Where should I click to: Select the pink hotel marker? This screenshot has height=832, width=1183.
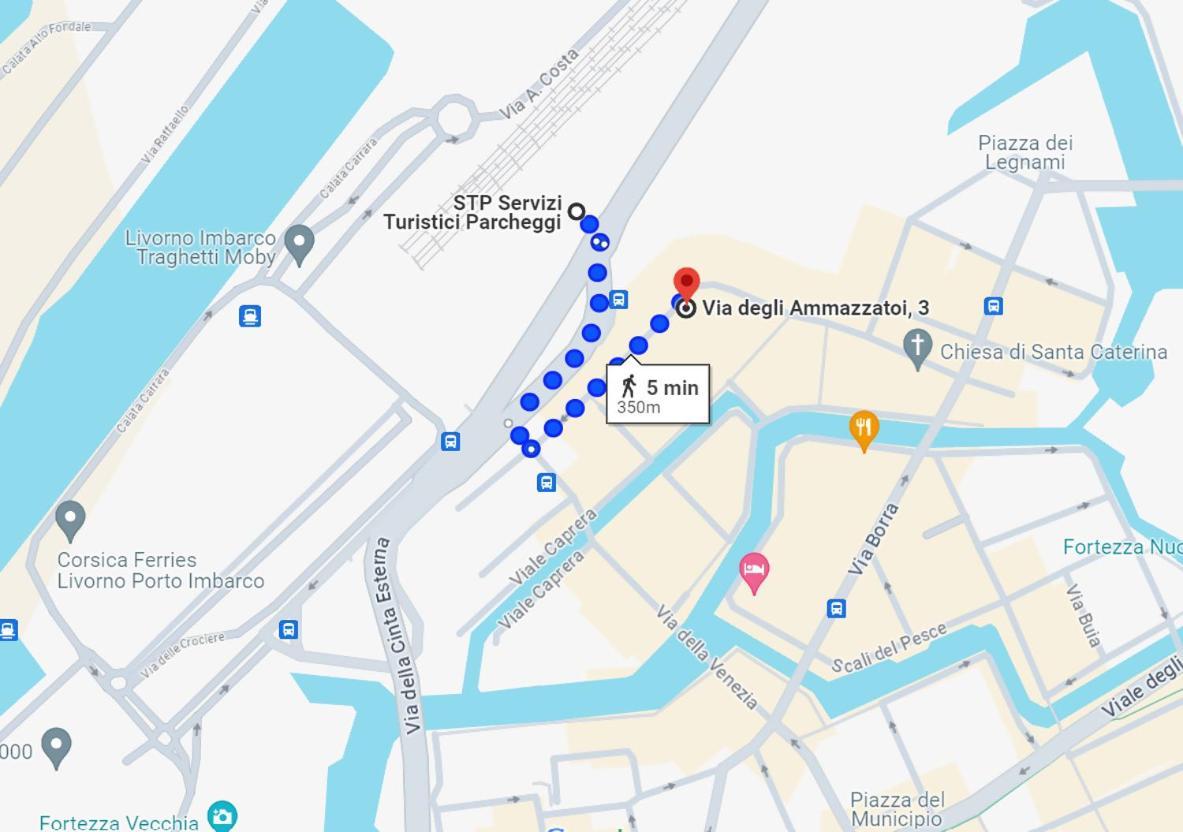[x=754, y=571]
